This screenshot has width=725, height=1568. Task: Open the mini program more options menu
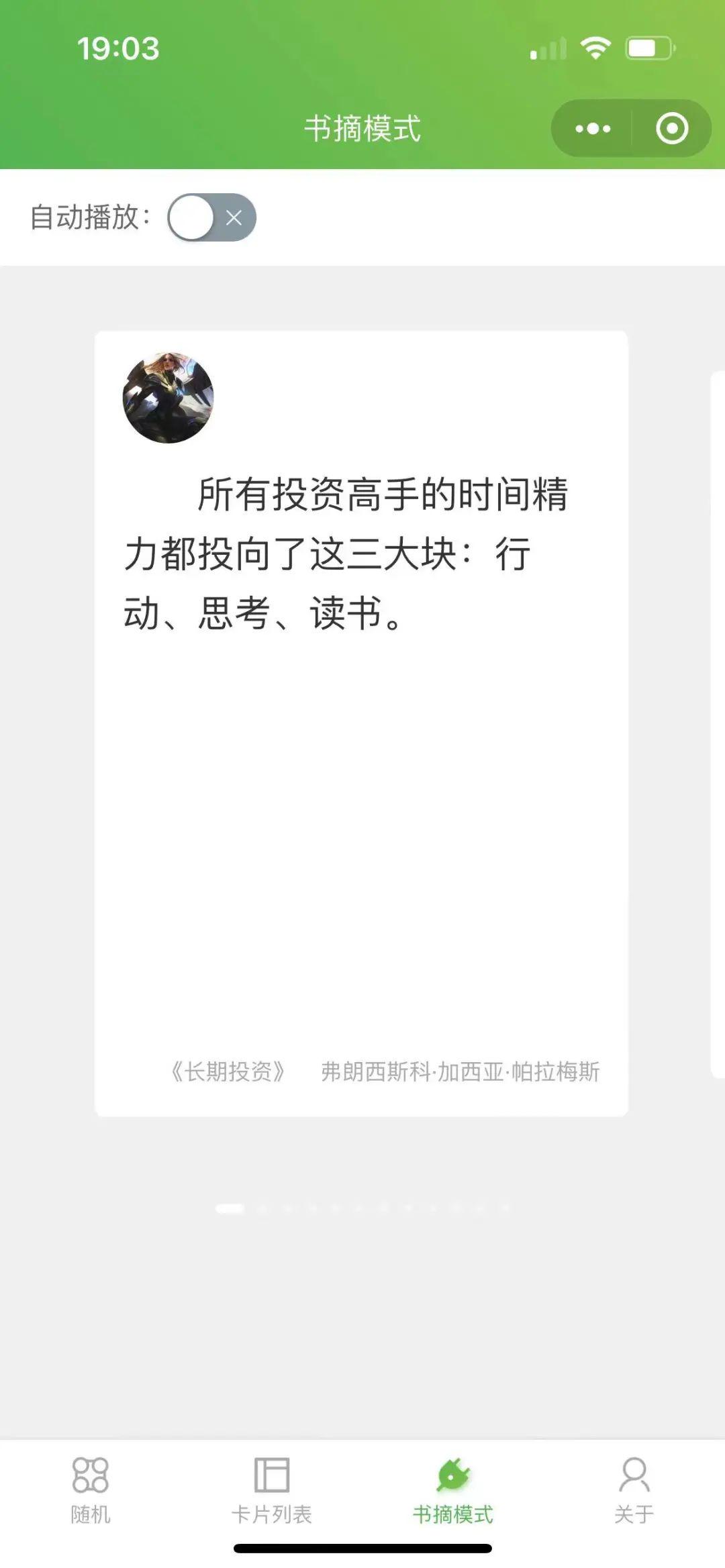pos(593,128)
